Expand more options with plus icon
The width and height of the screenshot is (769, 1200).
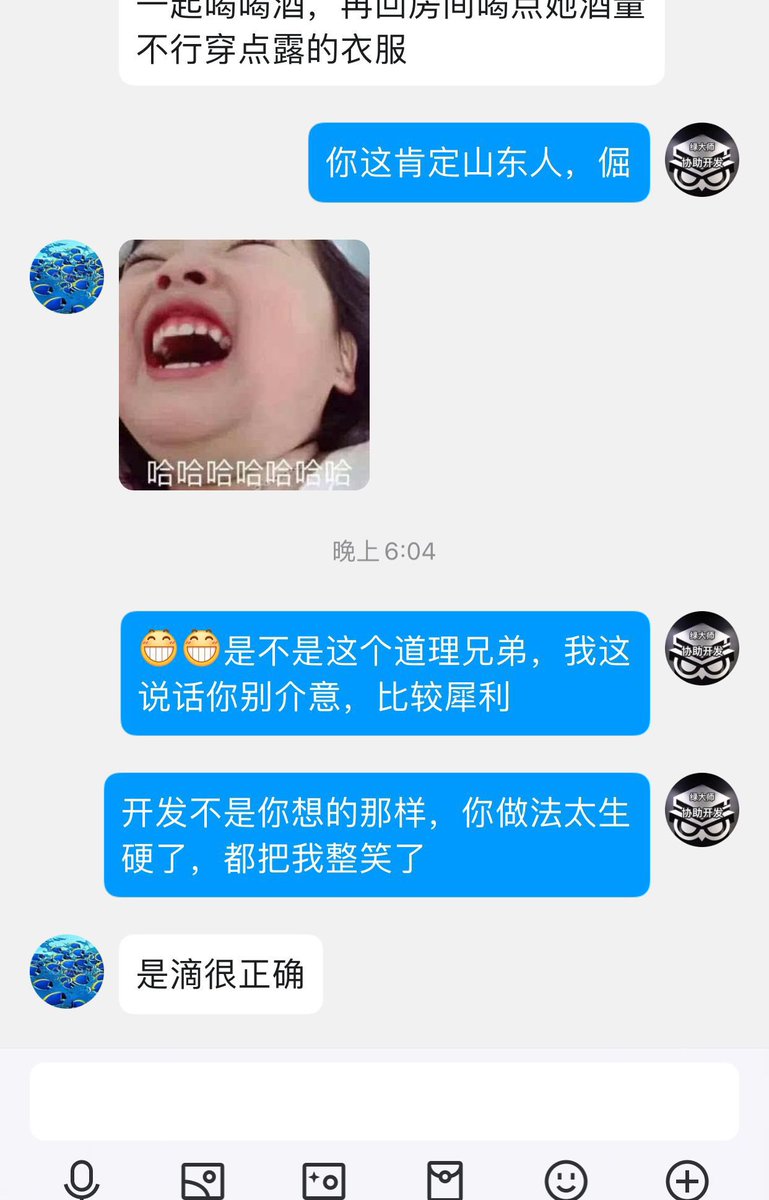[x=687, y=1181]
